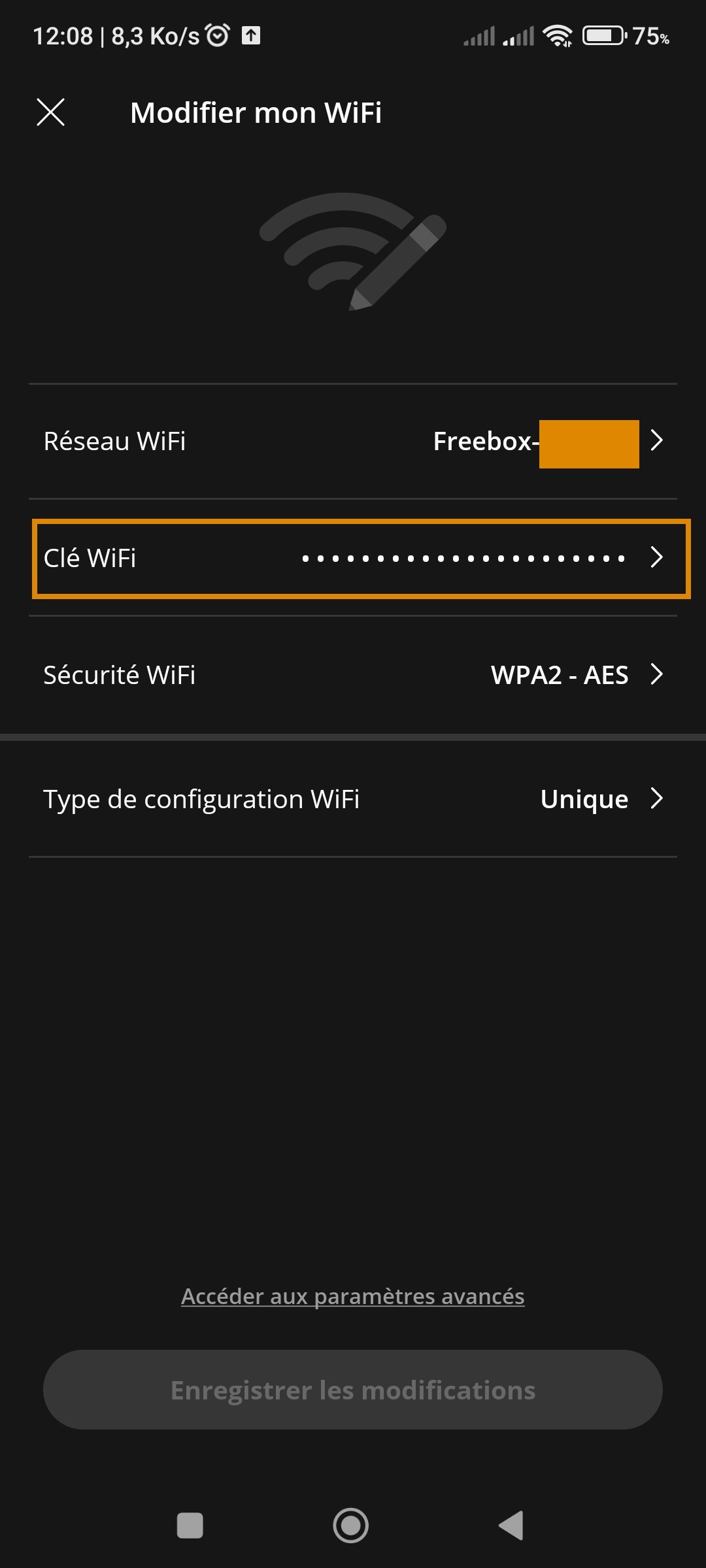Screen dimensions: 706x1568
Task: Open the Accéder aux paramètres avancés link
Action: 353,1296
